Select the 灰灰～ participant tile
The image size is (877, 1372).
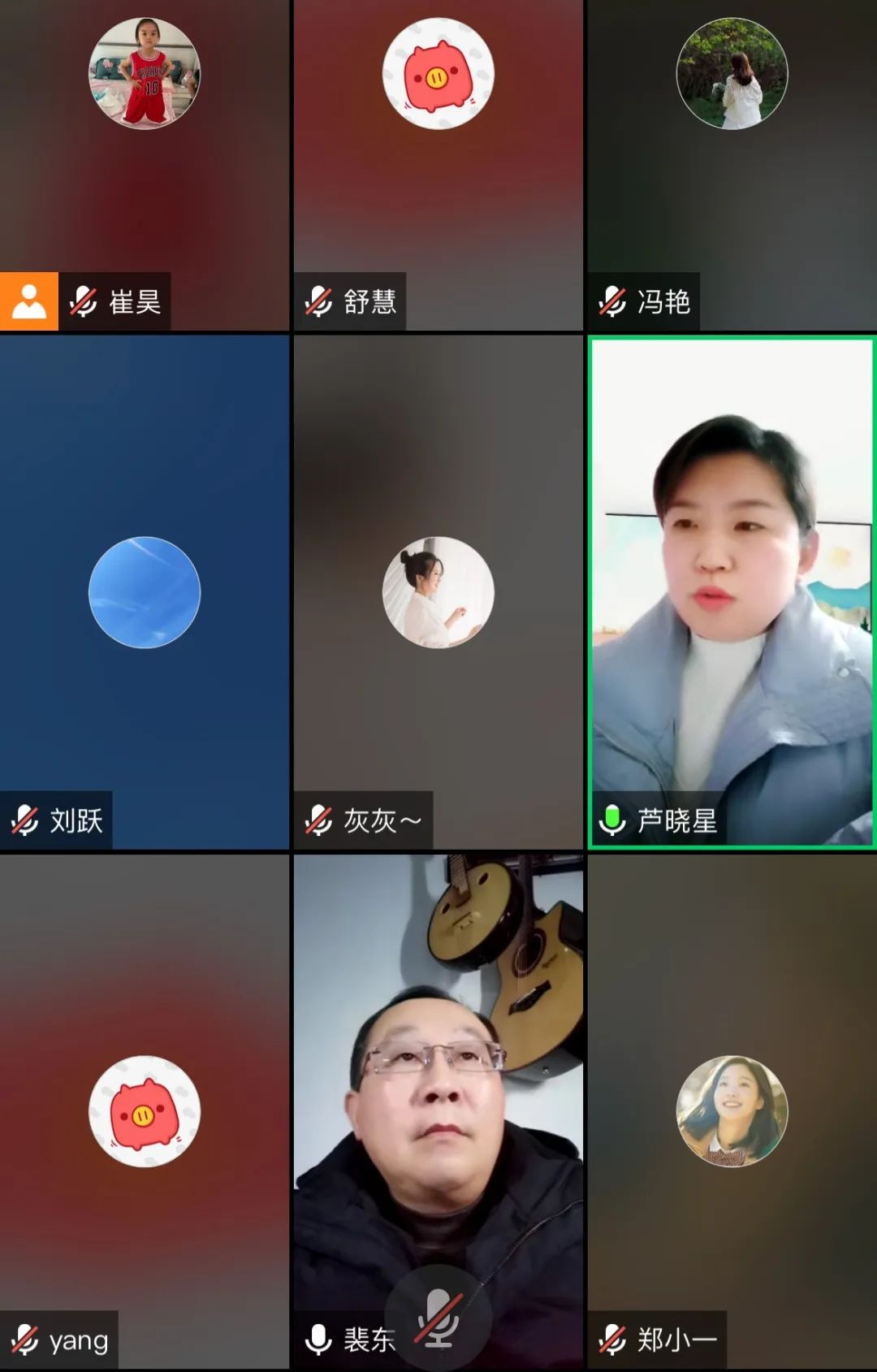click(x=438, y=591)
